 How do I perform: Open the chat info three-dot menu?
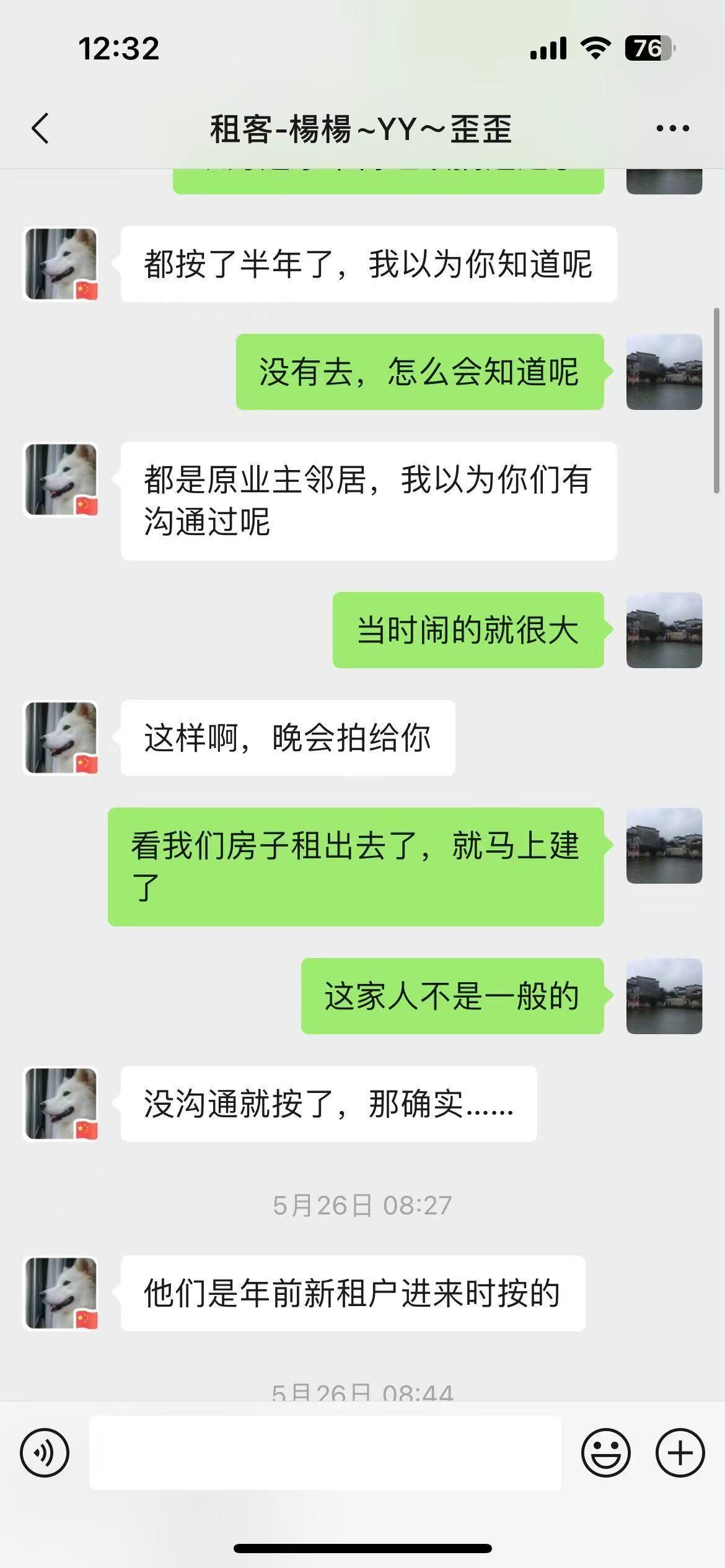coord(672,129)
